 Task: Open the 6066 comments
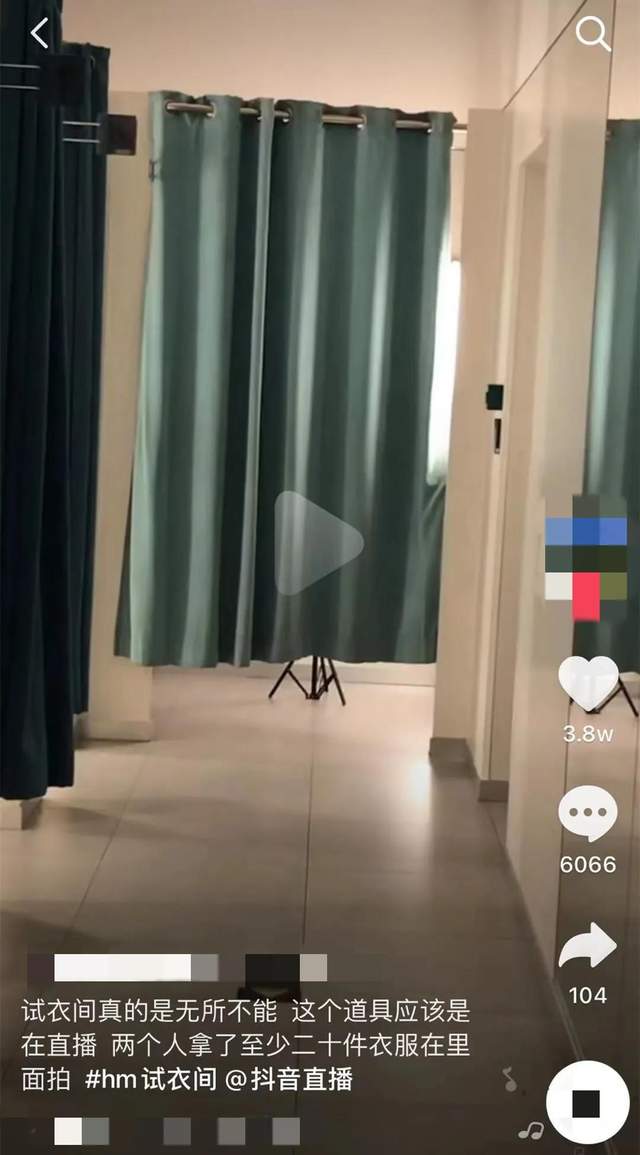tap(587, 815)
